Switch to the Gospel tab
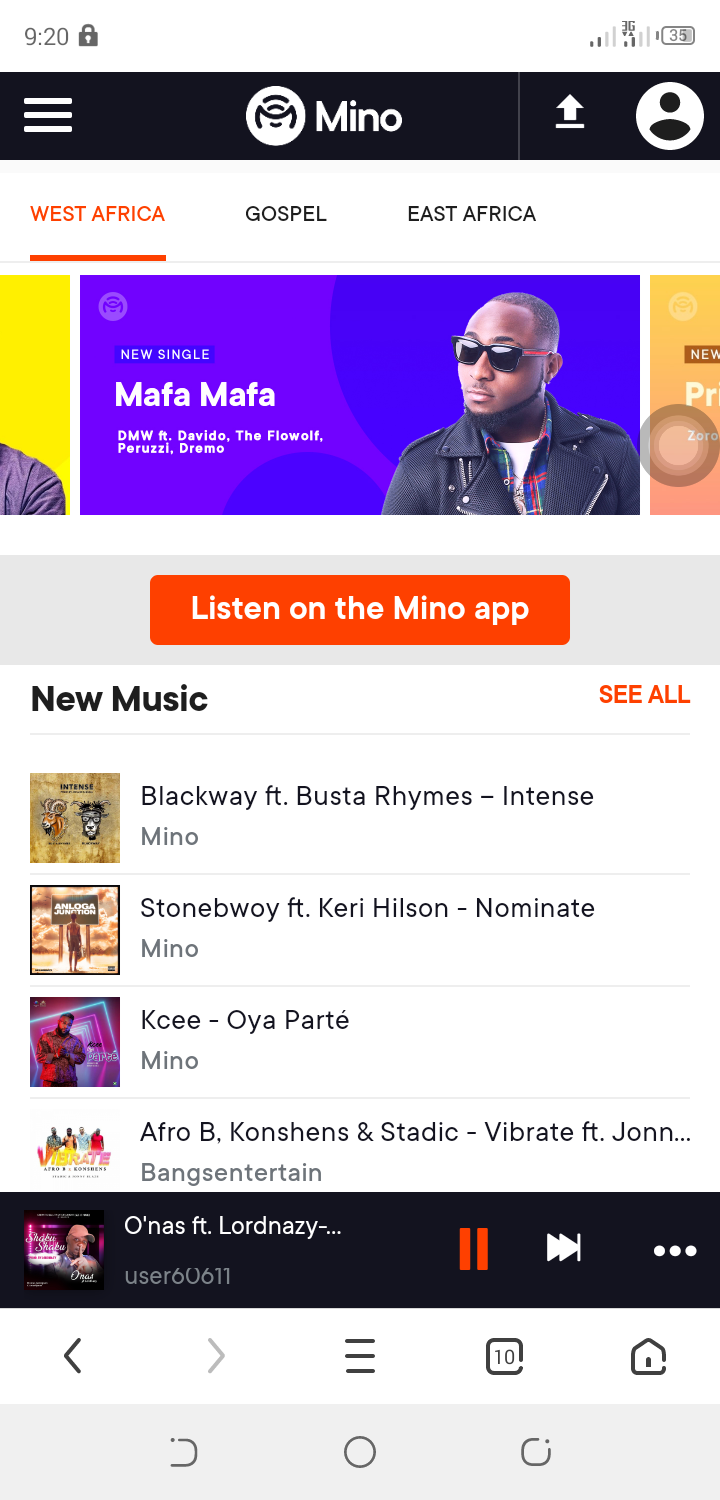Screen dimensions: 720x1500 tap(286, 214)
